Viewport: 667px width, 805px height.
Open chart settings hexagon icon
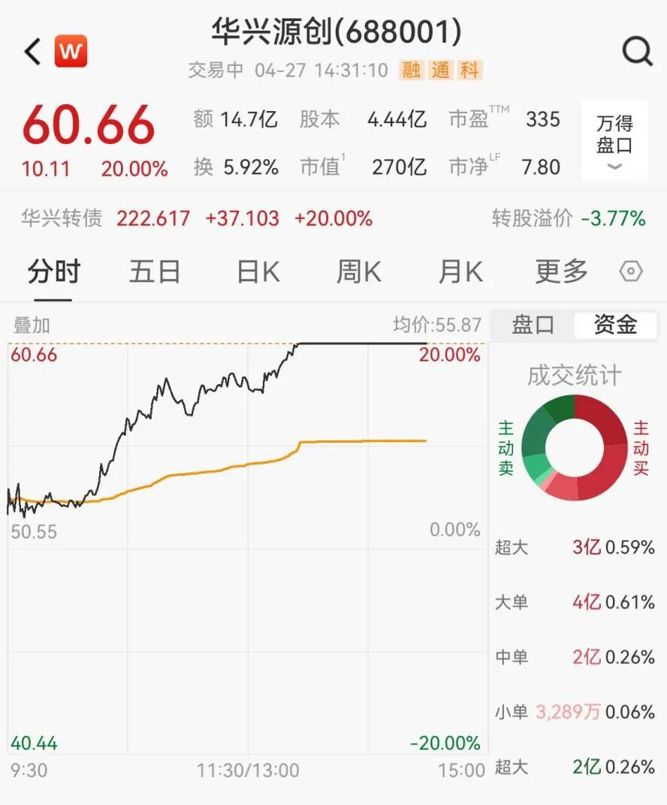(631, 271)
